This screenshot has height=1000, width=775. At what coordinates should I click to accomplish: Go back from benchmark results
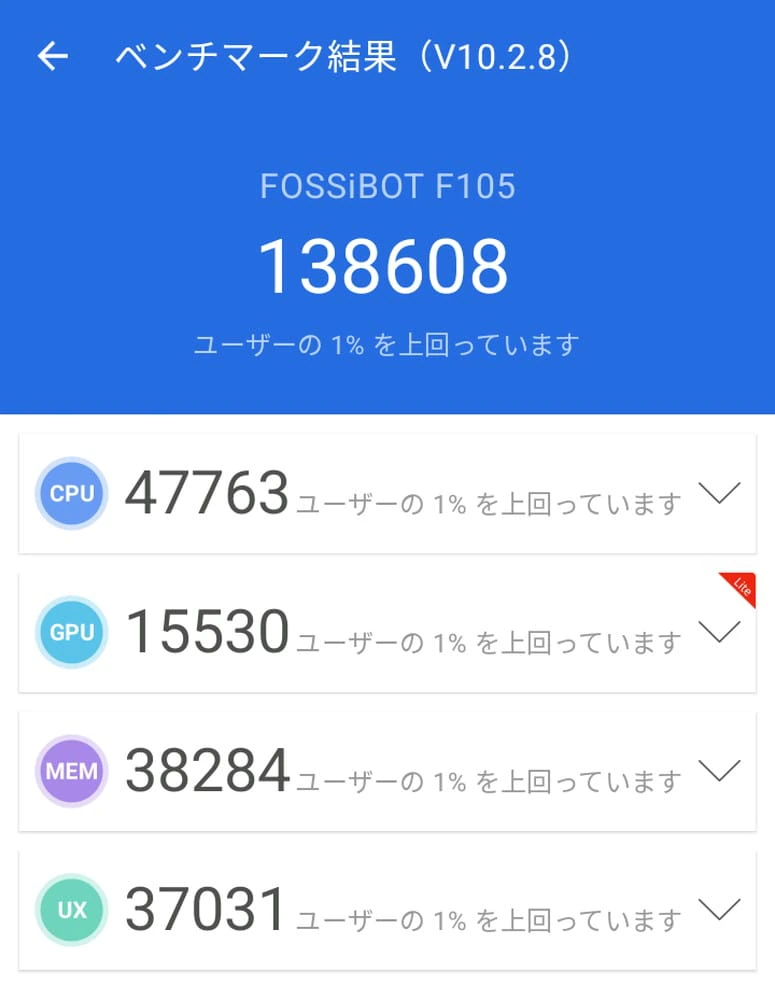click(x=53, y=57)
